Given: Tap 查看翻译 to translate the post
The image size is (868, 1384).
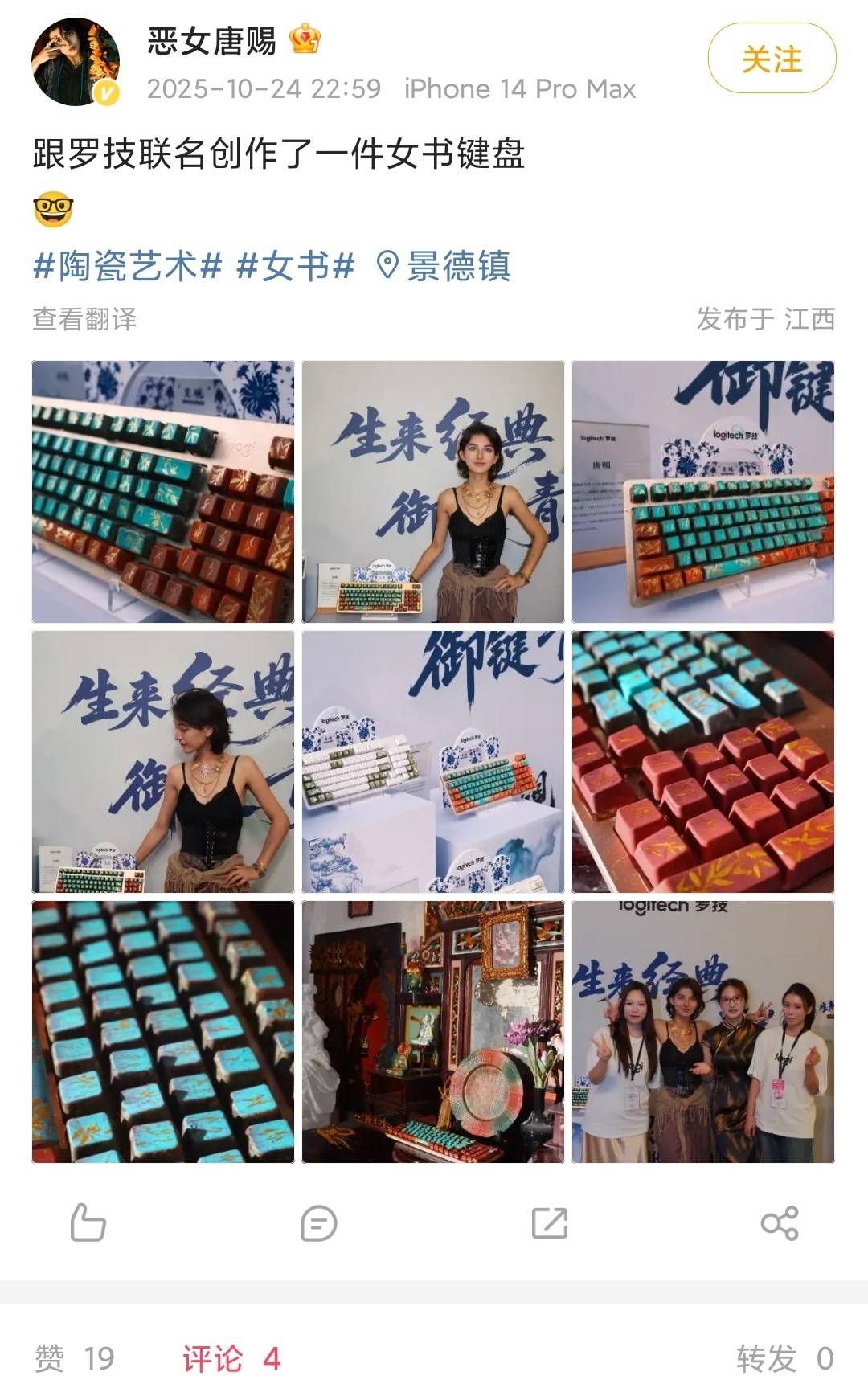Looking at the screenshot, I should (x=84, y=319).
